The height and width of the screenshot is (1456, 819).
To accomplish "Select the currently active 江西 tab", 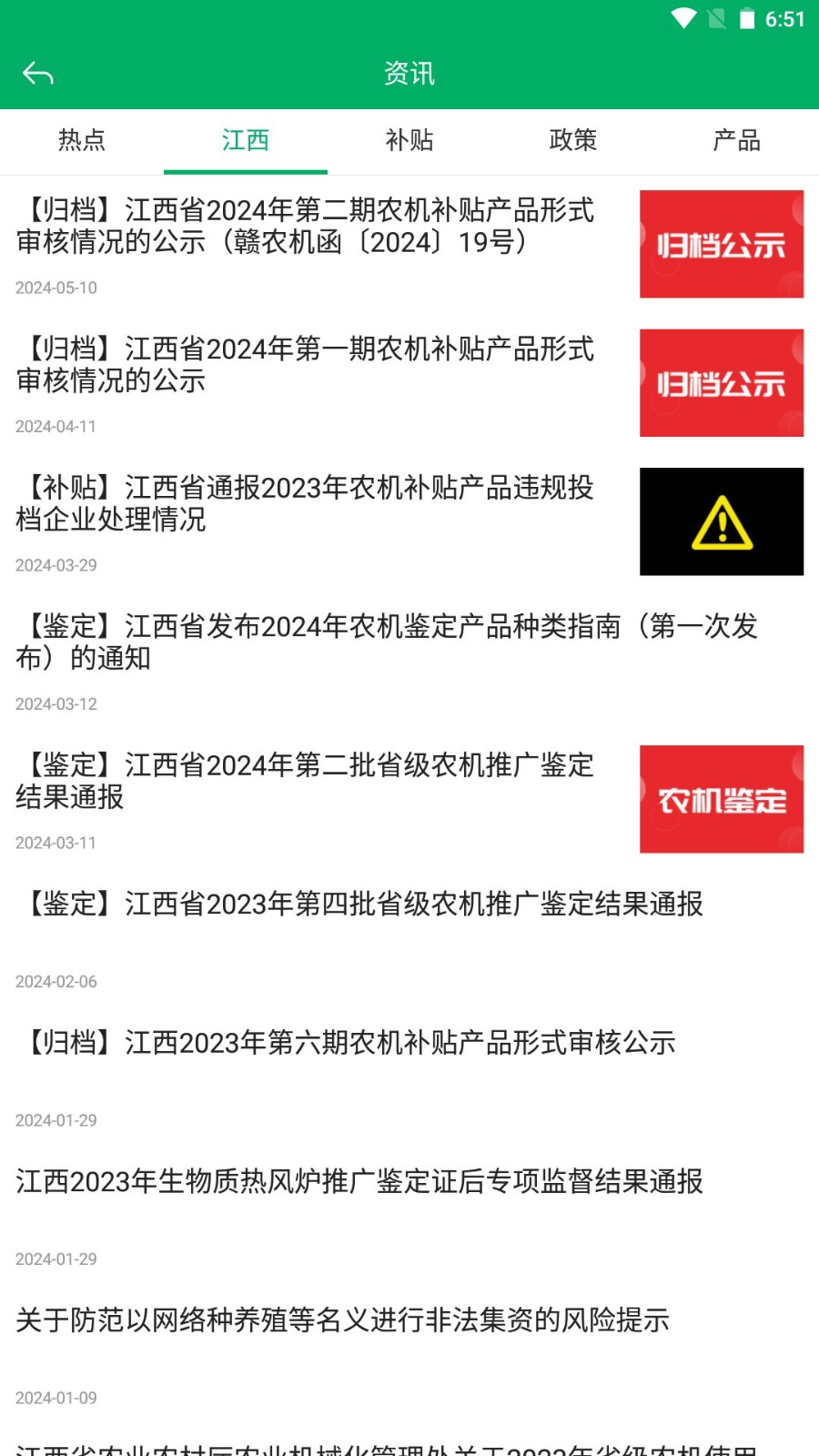I will click(x=245, y=140).
